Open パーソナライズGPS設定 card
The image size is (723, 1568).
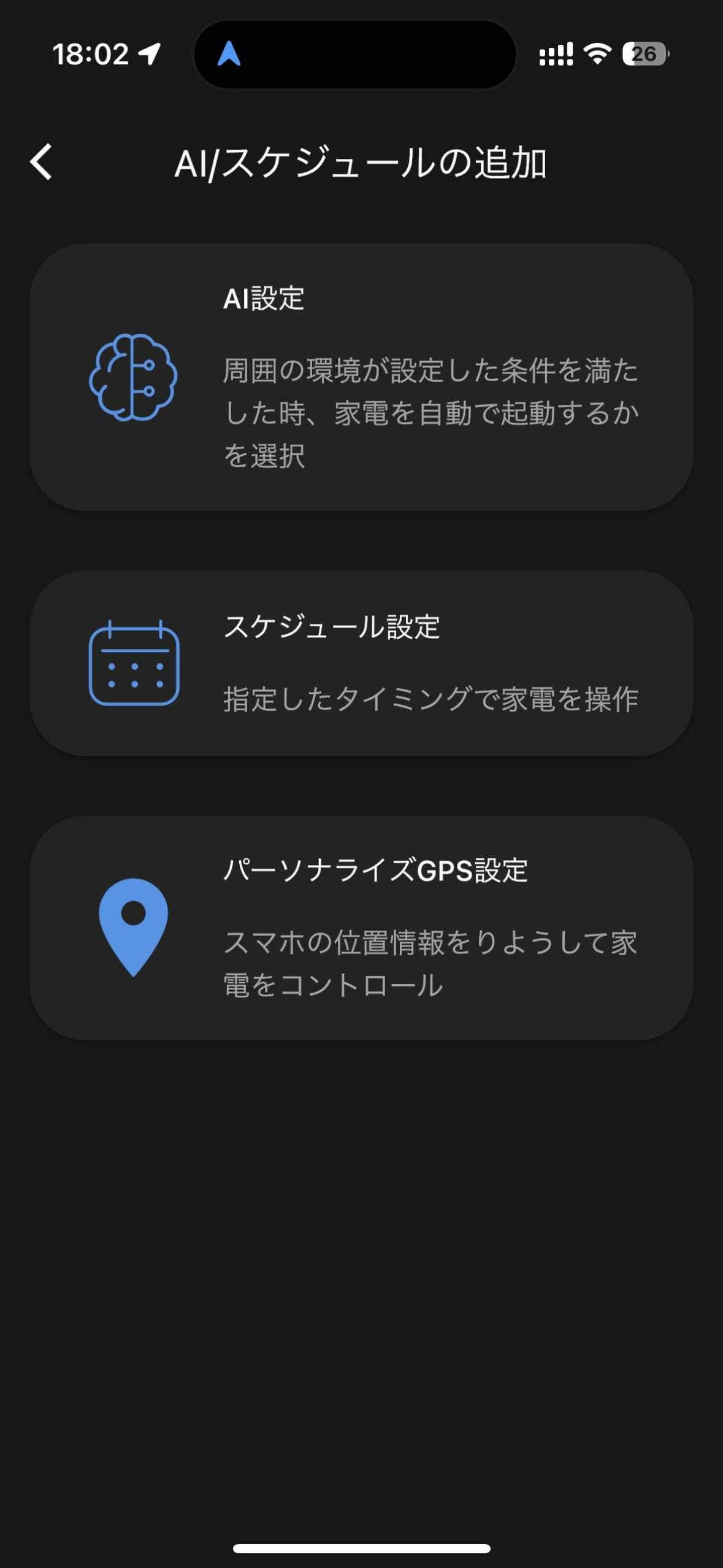click(361, 927)
